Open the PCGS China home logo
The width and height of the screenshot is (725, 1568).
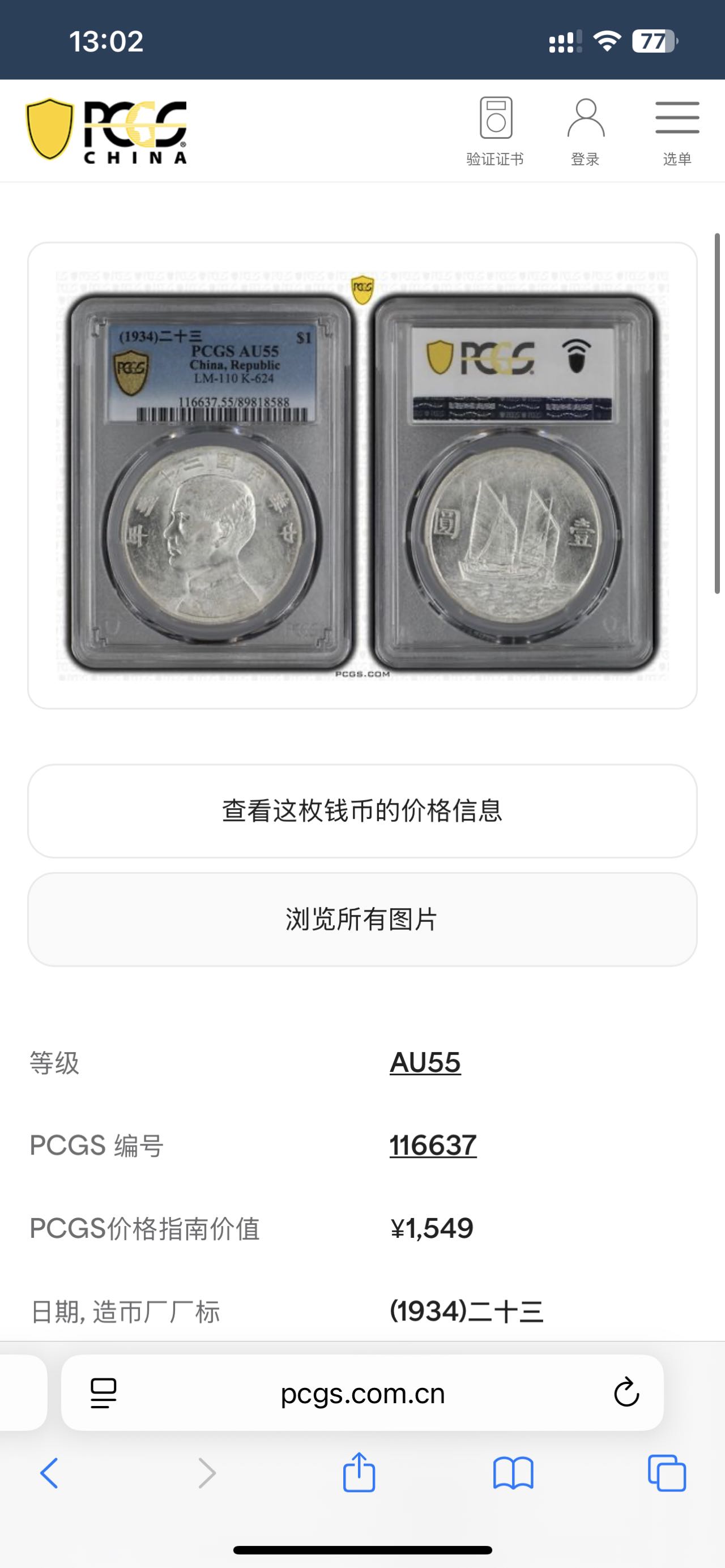(106, 131)
